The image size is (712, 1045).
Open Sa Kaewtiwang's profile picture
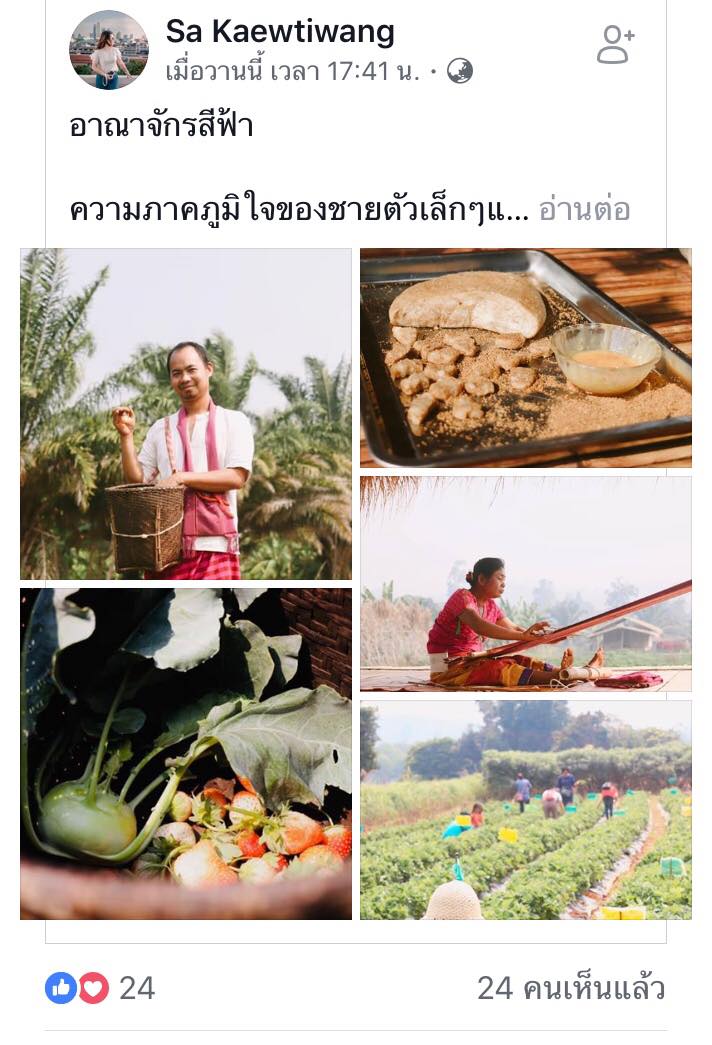tap(108, 50)
